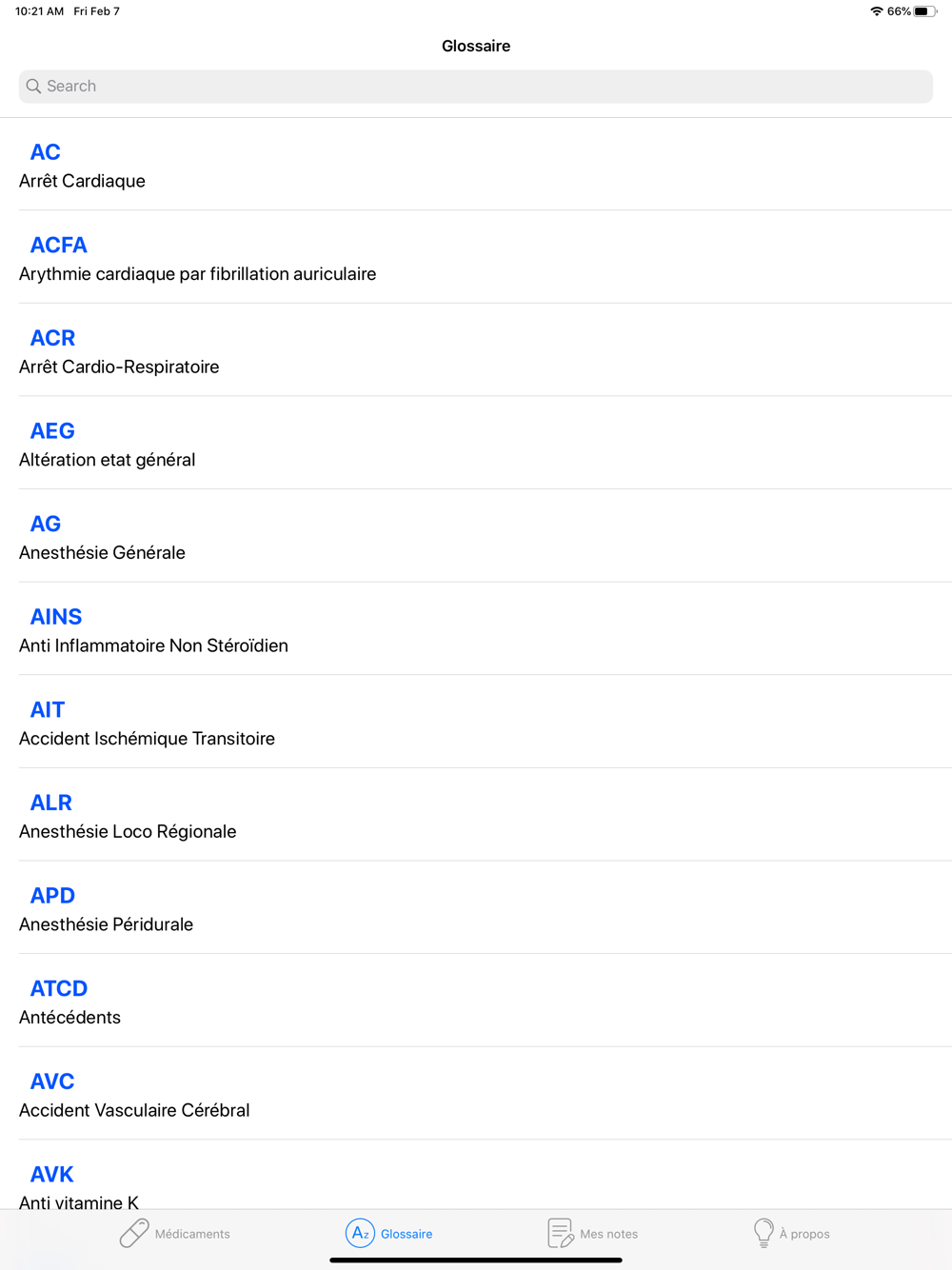Go to the Mes notes tab
Image resolution: width=952 pixels, height=1270 pixels.
pyautogui.click(x=592, y=1233)
